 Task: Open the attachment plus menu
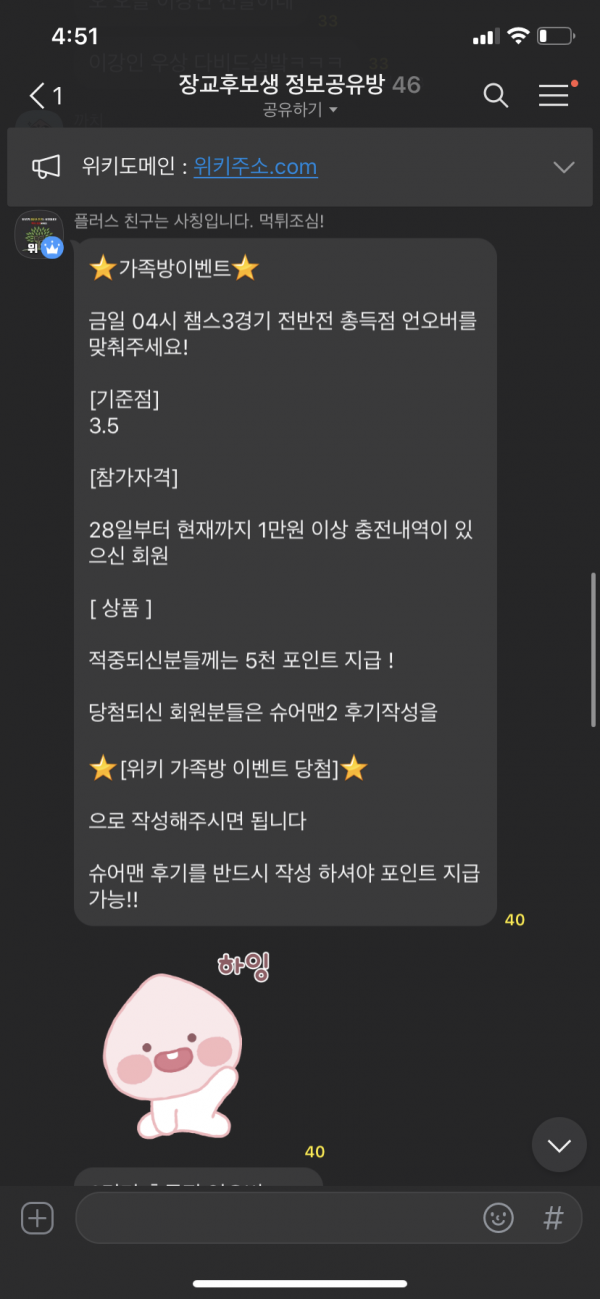tap(37, 1218)
